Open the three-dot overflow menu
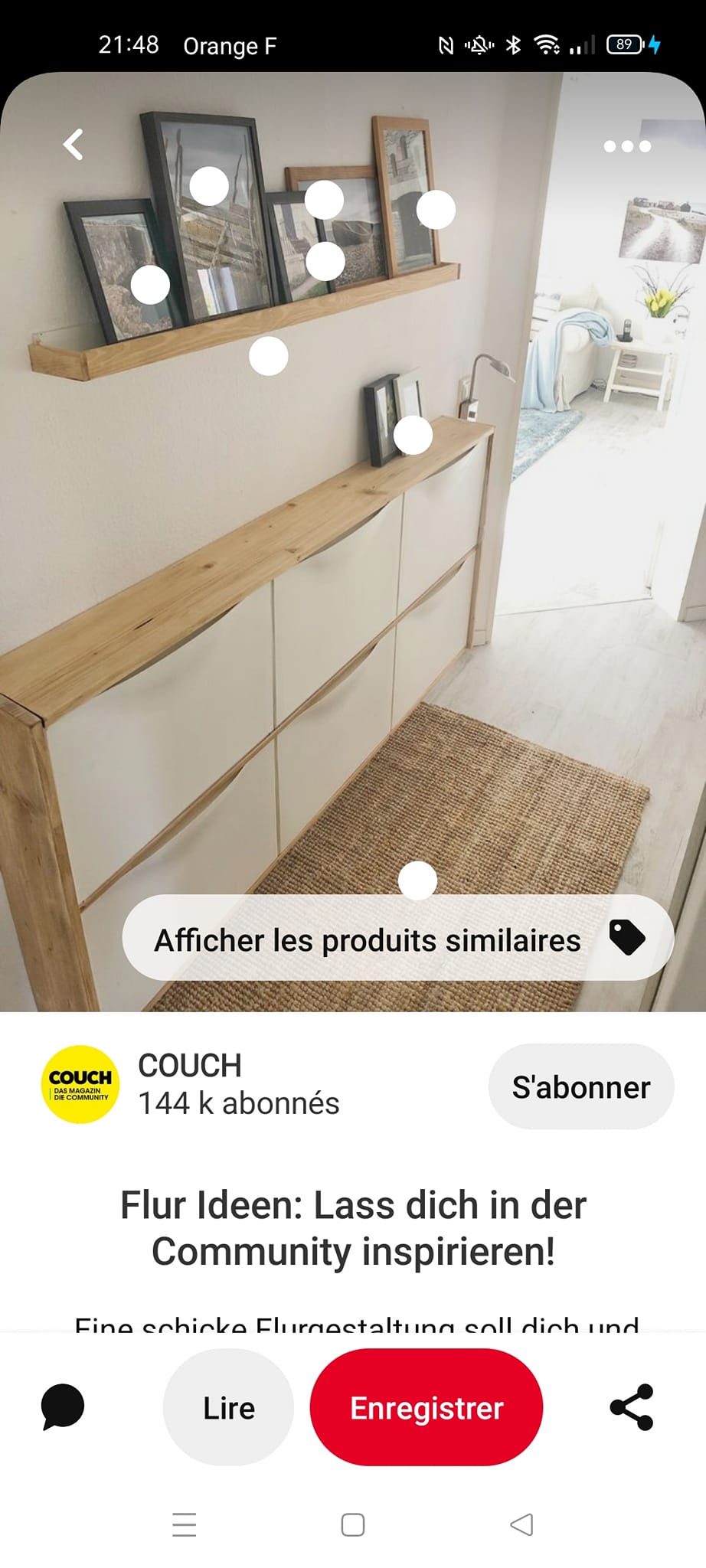Screen dimensions: 706x1568 (x=627, y=146)
